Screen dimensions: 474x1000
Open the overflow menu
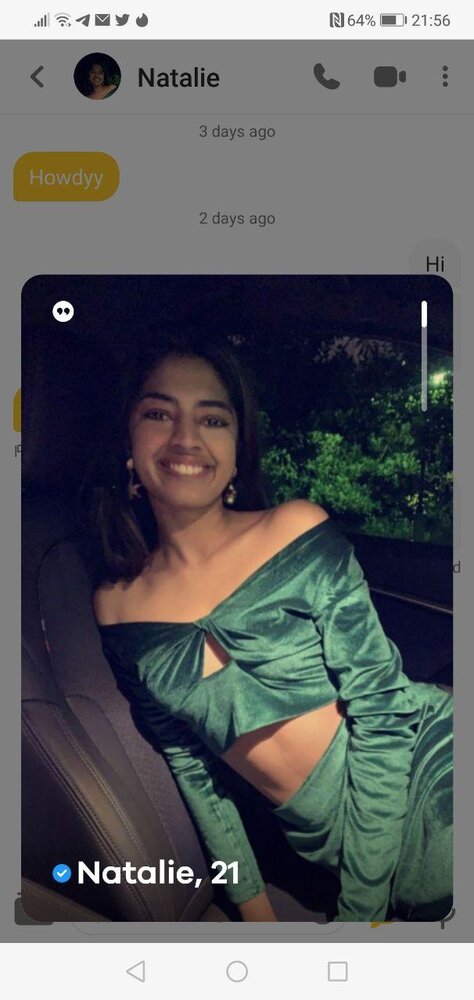(445, 77)
